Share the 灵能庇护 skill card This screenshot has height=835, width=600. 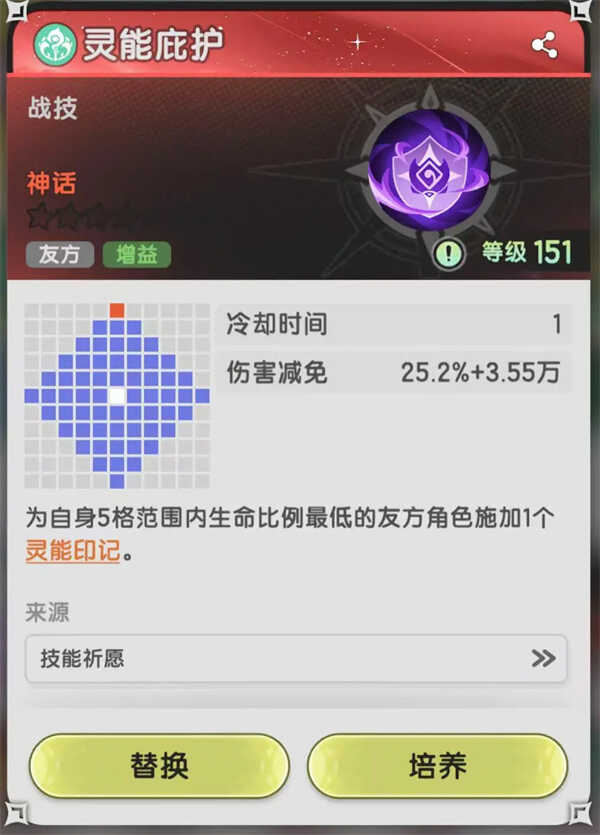544,44
